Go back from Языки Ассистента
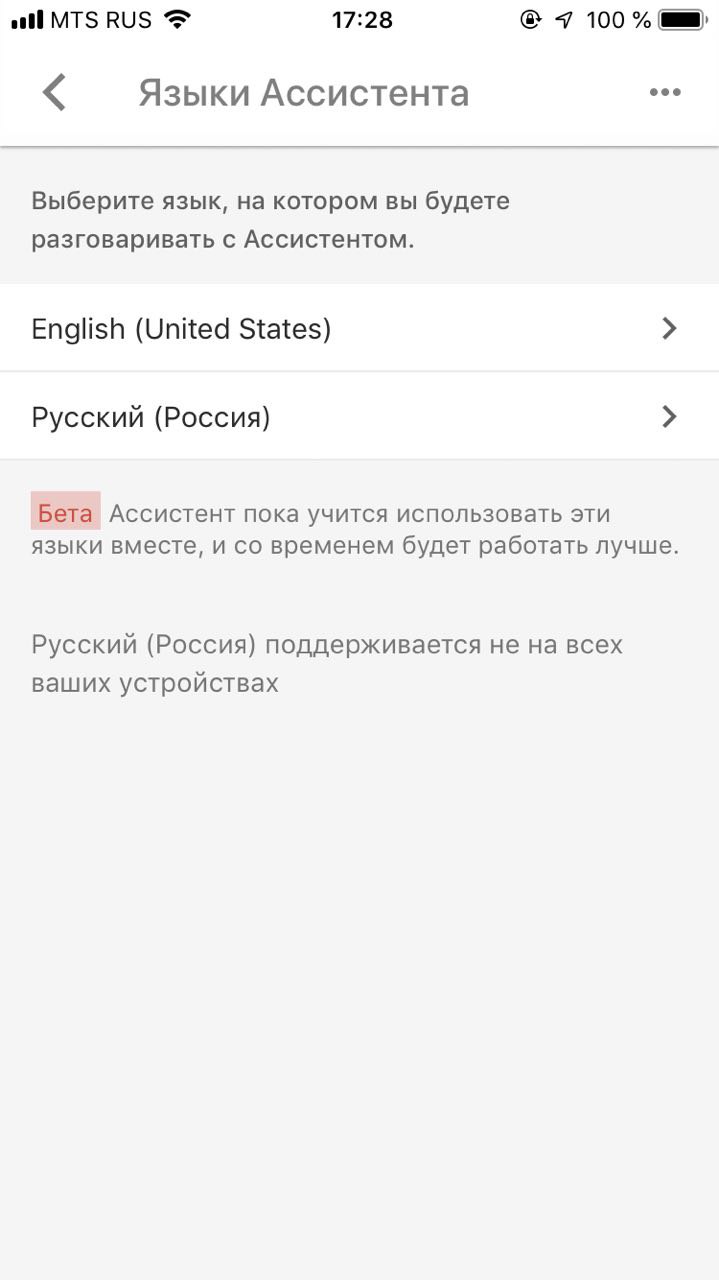719x1280 pixels. (x=54, y=93)
